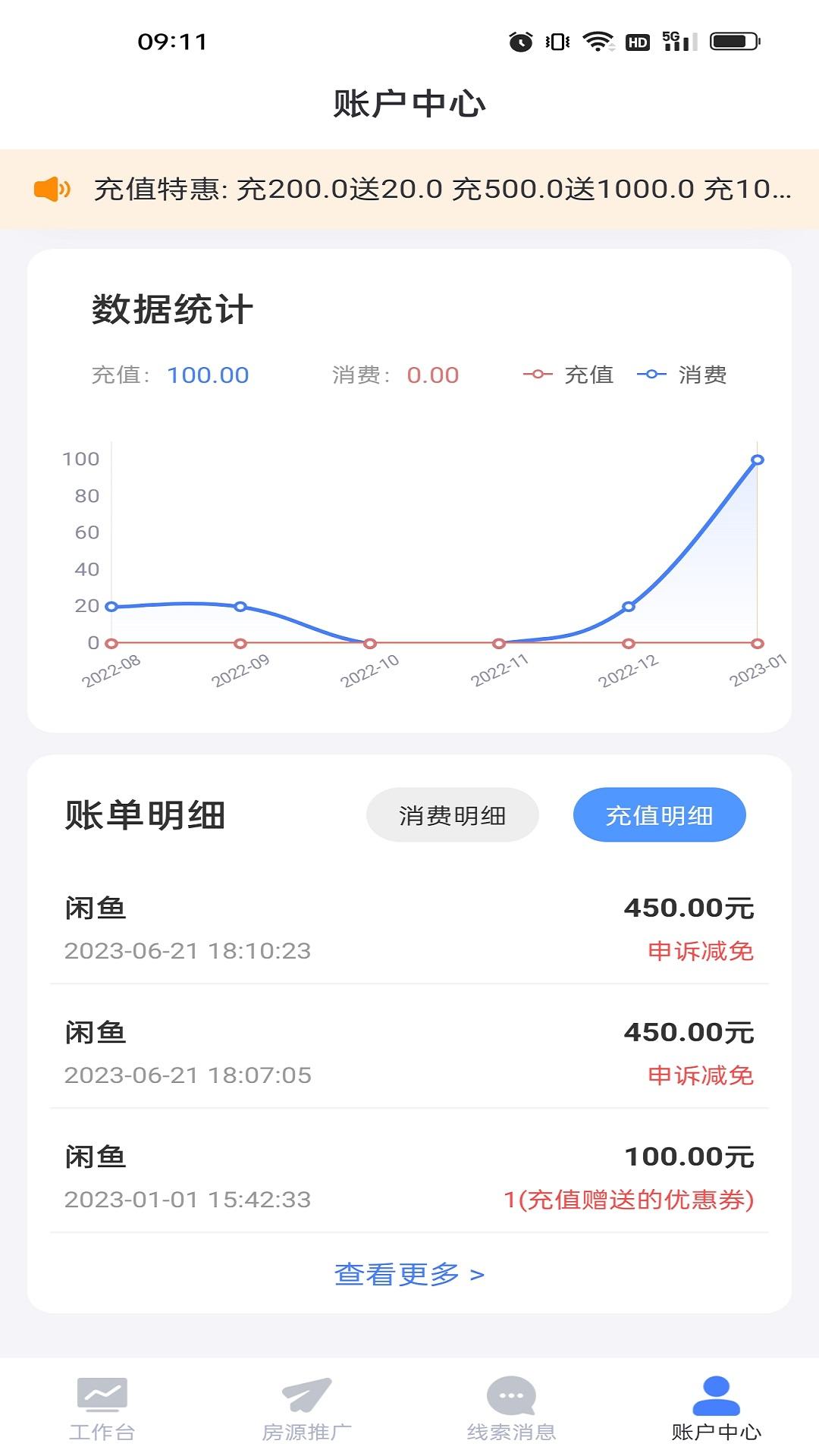Toggle the 消费 series in chart legend
819x1456 pixels.
point(686,373)
